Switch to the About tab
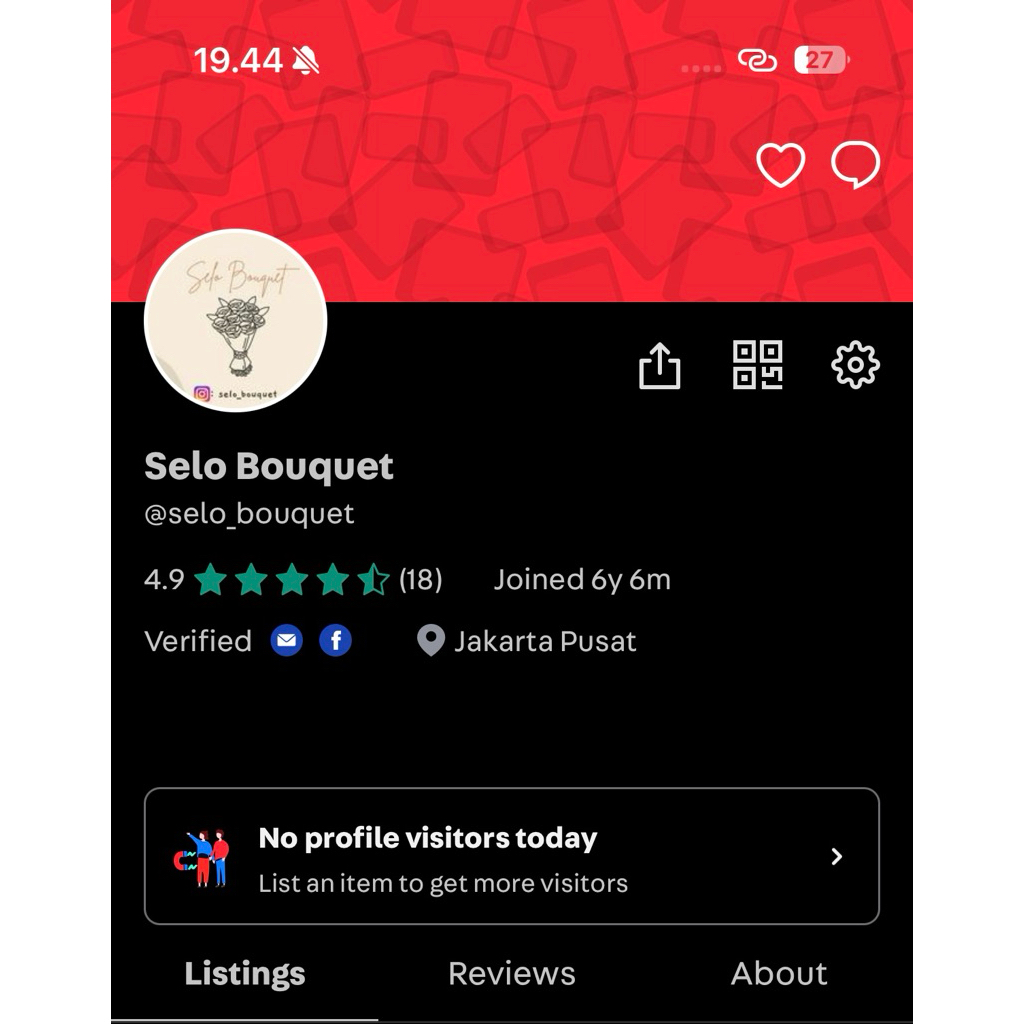Viewport: 1024px width, 1024px height. [779, 974]
